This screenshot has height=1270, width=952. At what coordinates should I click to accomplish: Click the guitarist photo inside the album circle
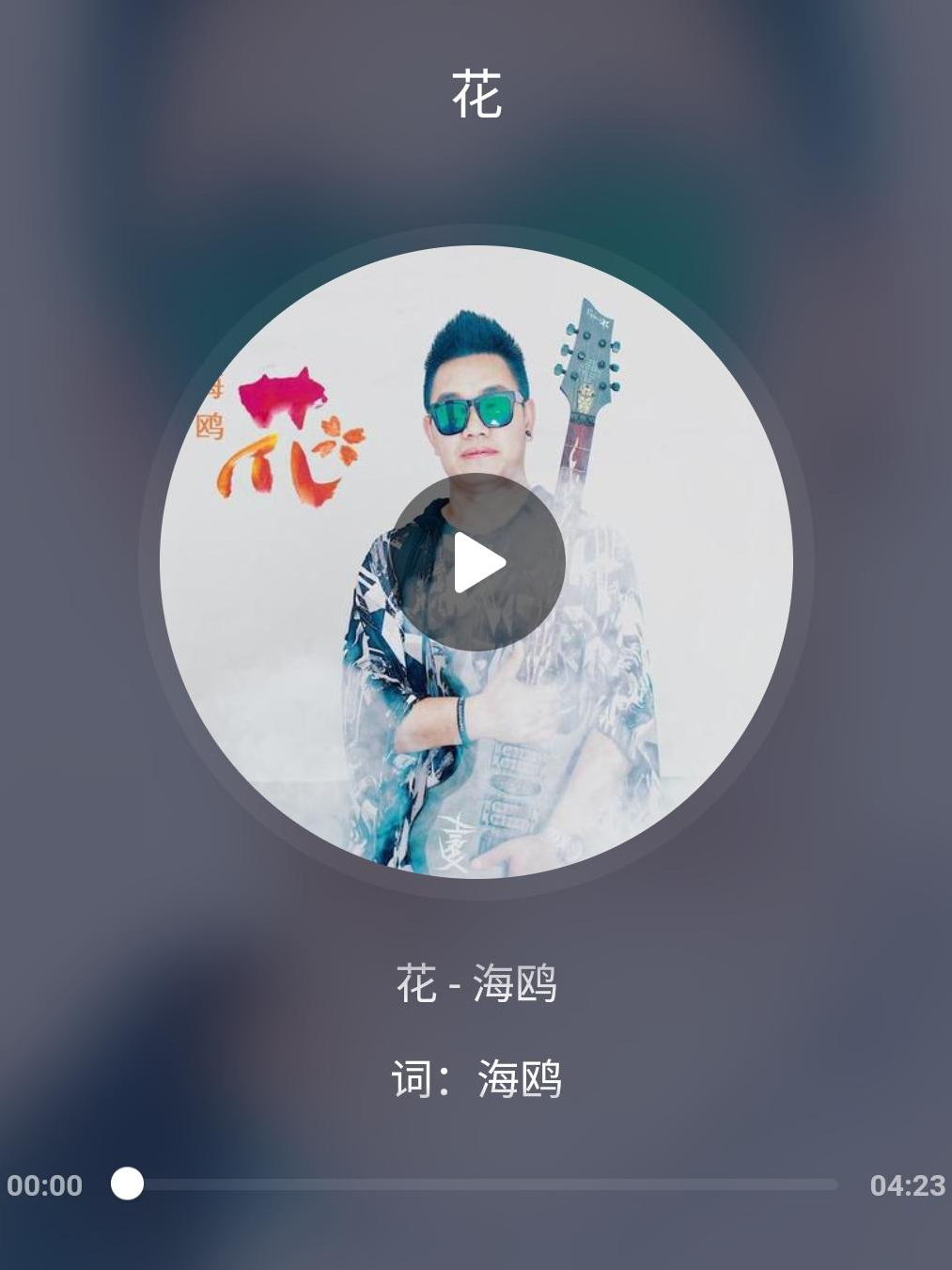tap(479, 404)
